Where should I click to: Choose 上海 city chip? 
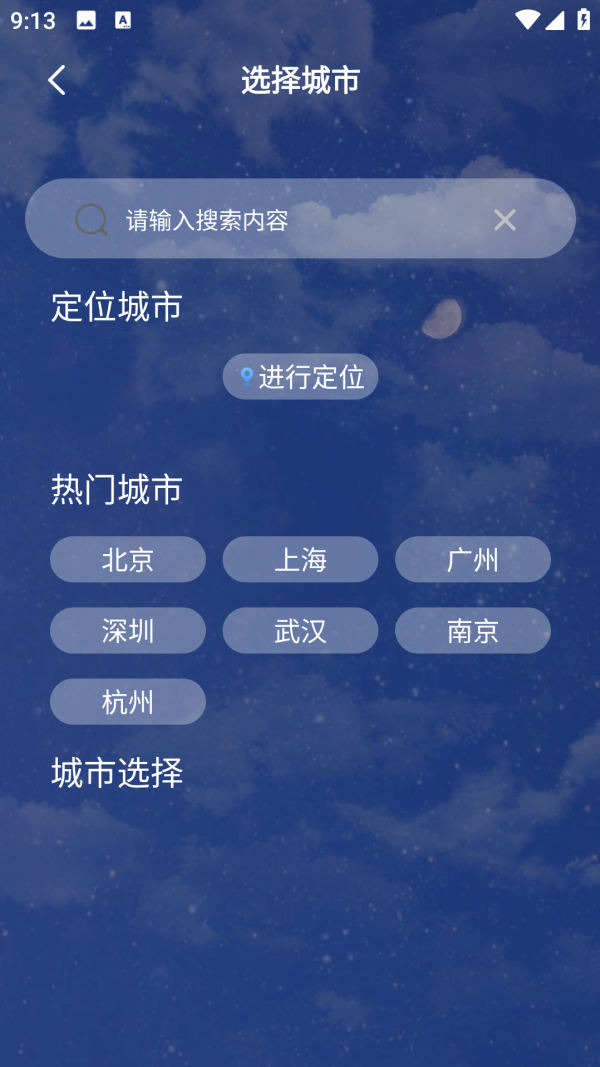[x=300, y=560]
